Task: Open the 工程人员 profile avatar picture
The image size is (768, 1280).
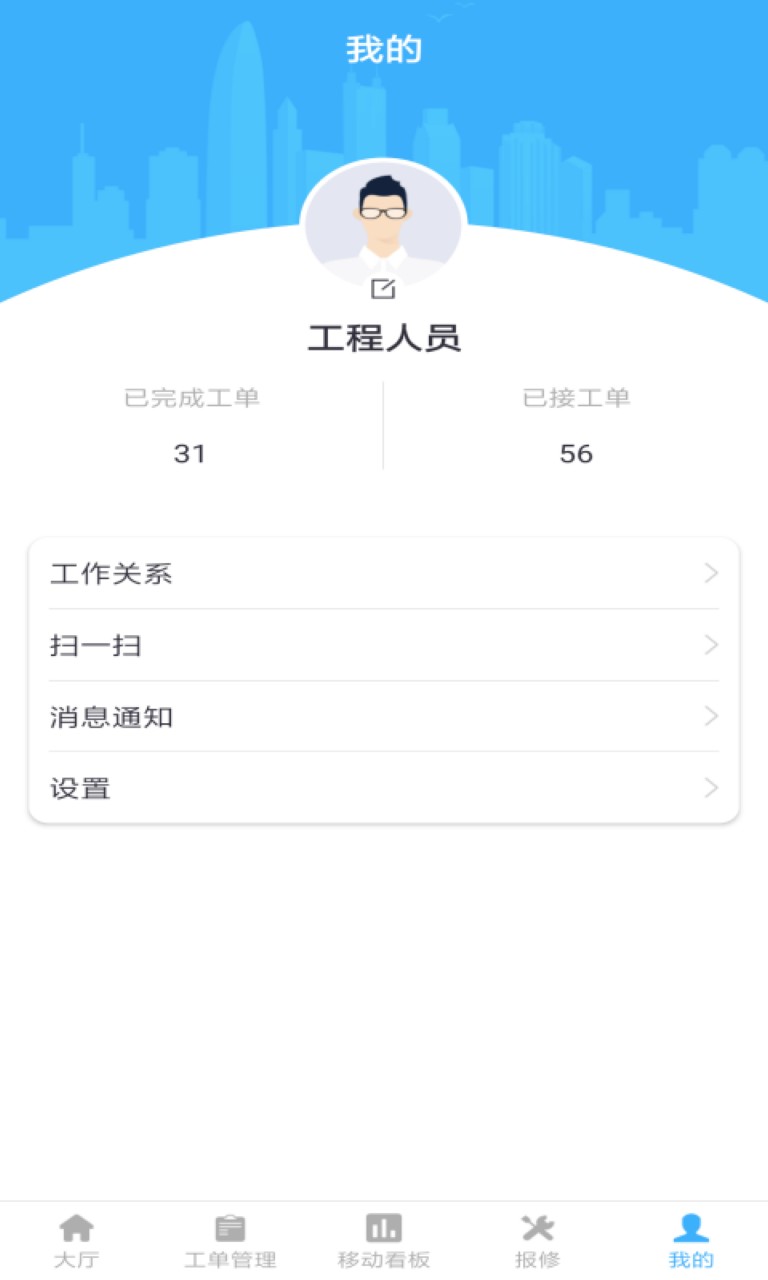Action: 384,225
